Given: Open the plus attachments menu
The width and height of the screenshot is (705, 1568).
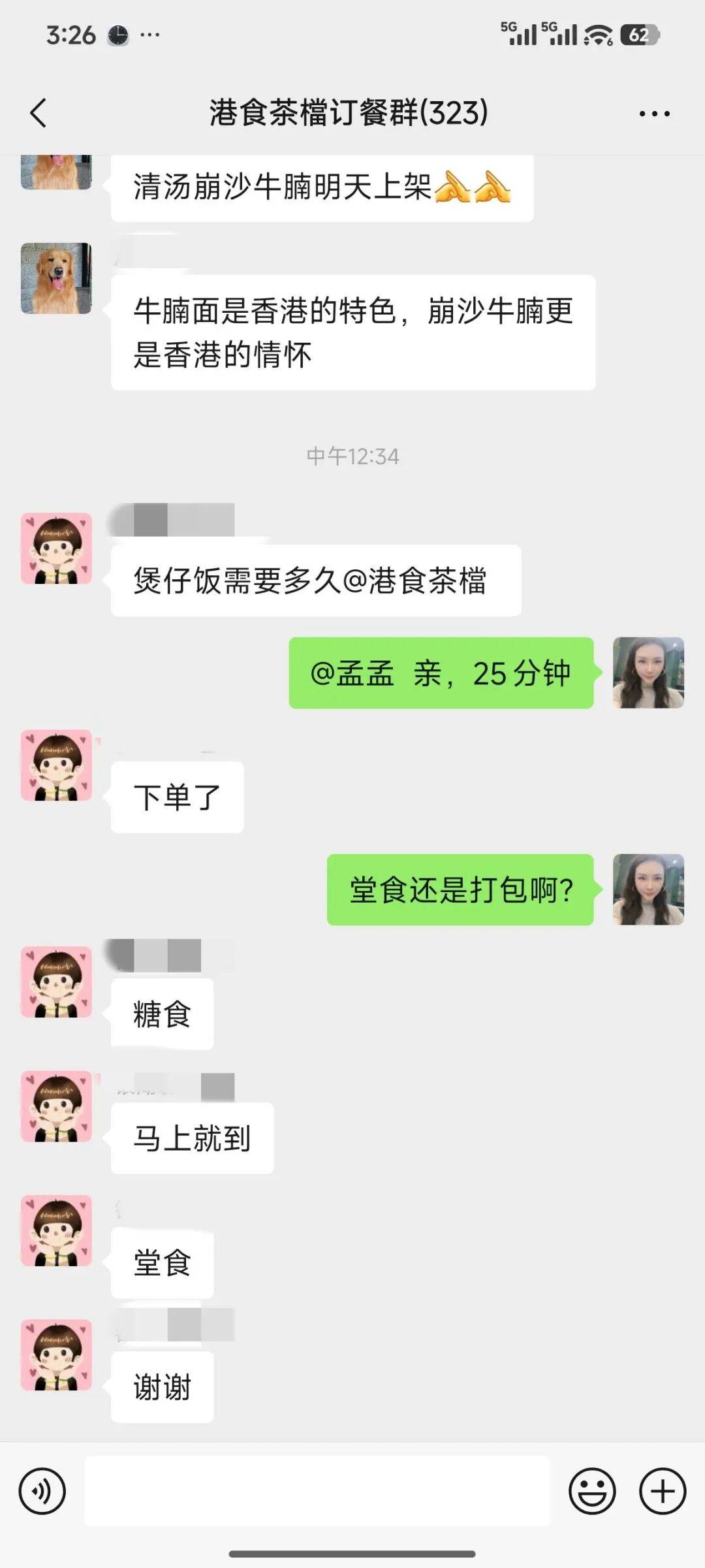Looking at the screenshot, I should [x=663, y=1492].
